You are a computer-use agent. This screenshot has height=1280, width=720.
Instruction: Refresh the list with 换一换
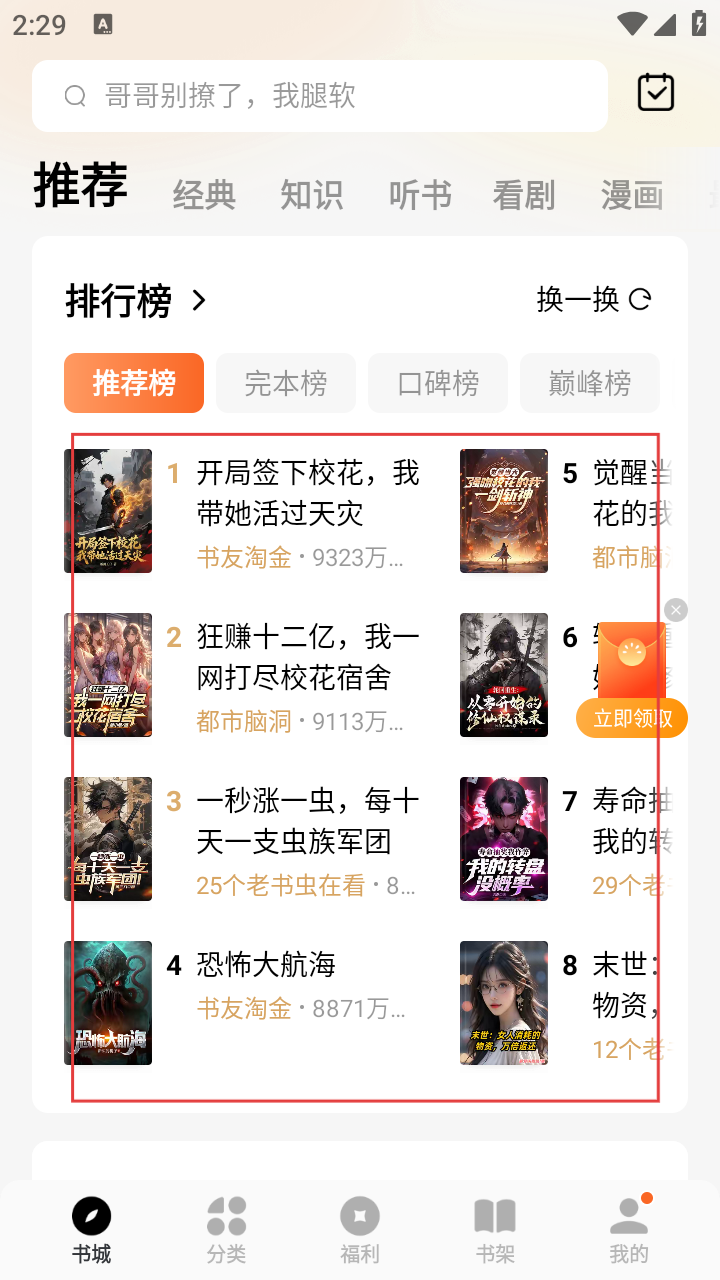[x=594, y=299]
